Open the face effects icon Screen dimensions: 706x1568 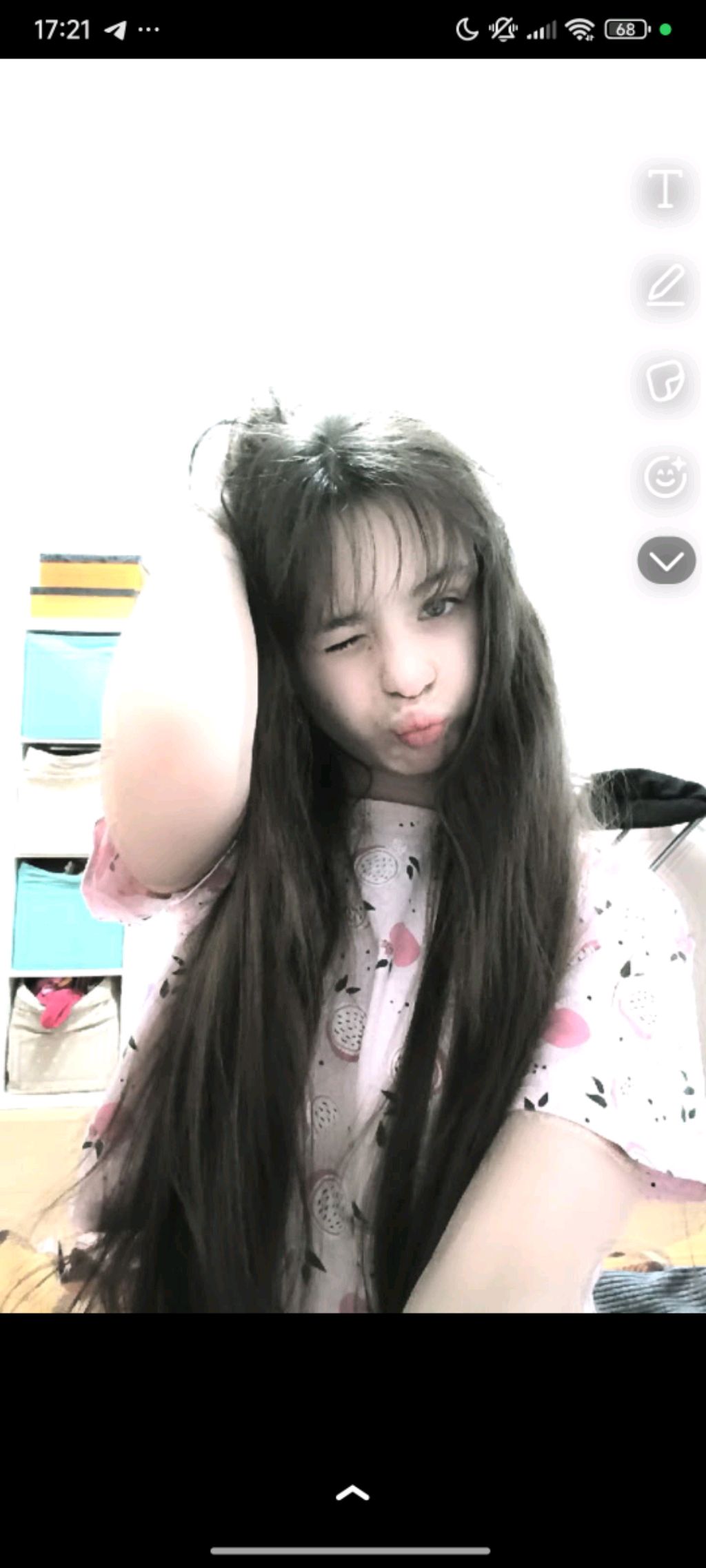[x=665, y=477]
